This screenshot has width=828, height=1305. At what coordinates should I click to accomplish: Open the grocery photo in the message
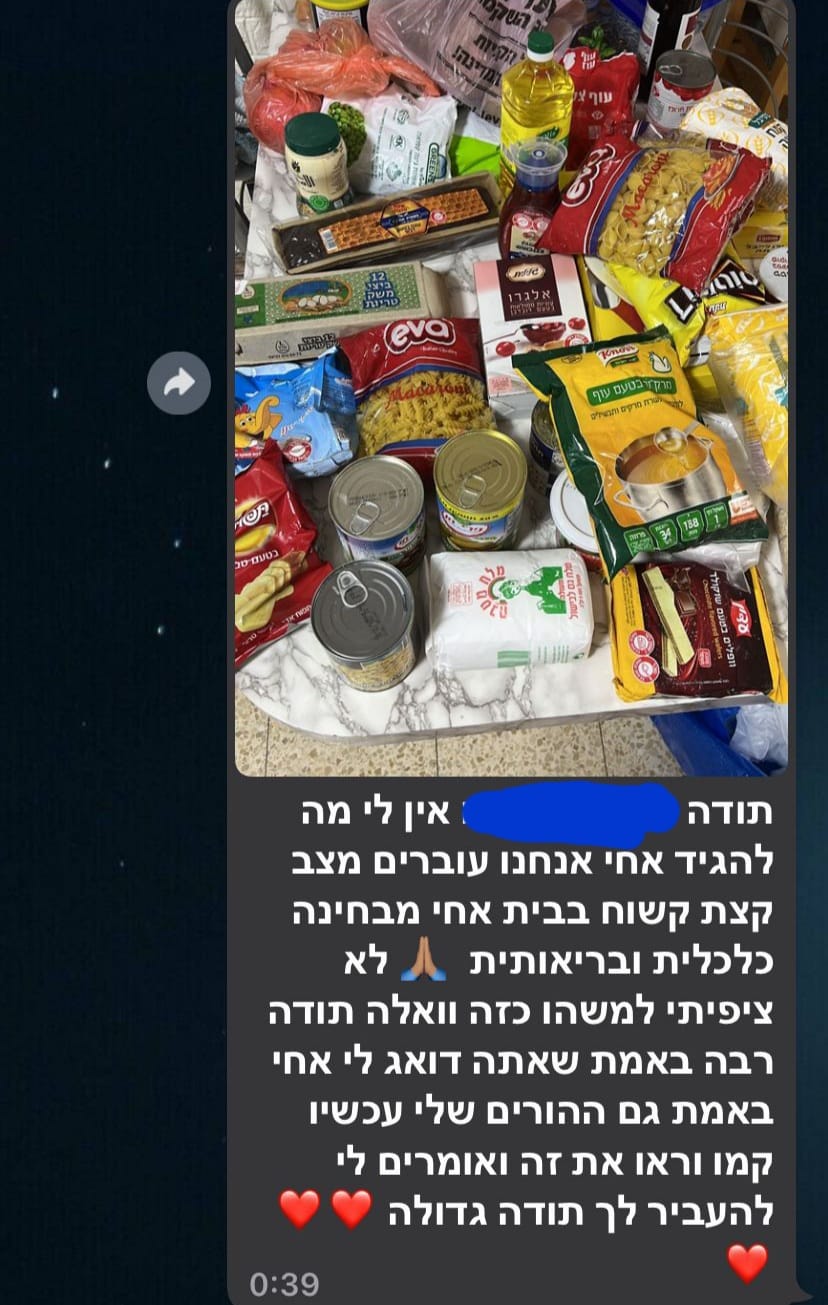511,388
